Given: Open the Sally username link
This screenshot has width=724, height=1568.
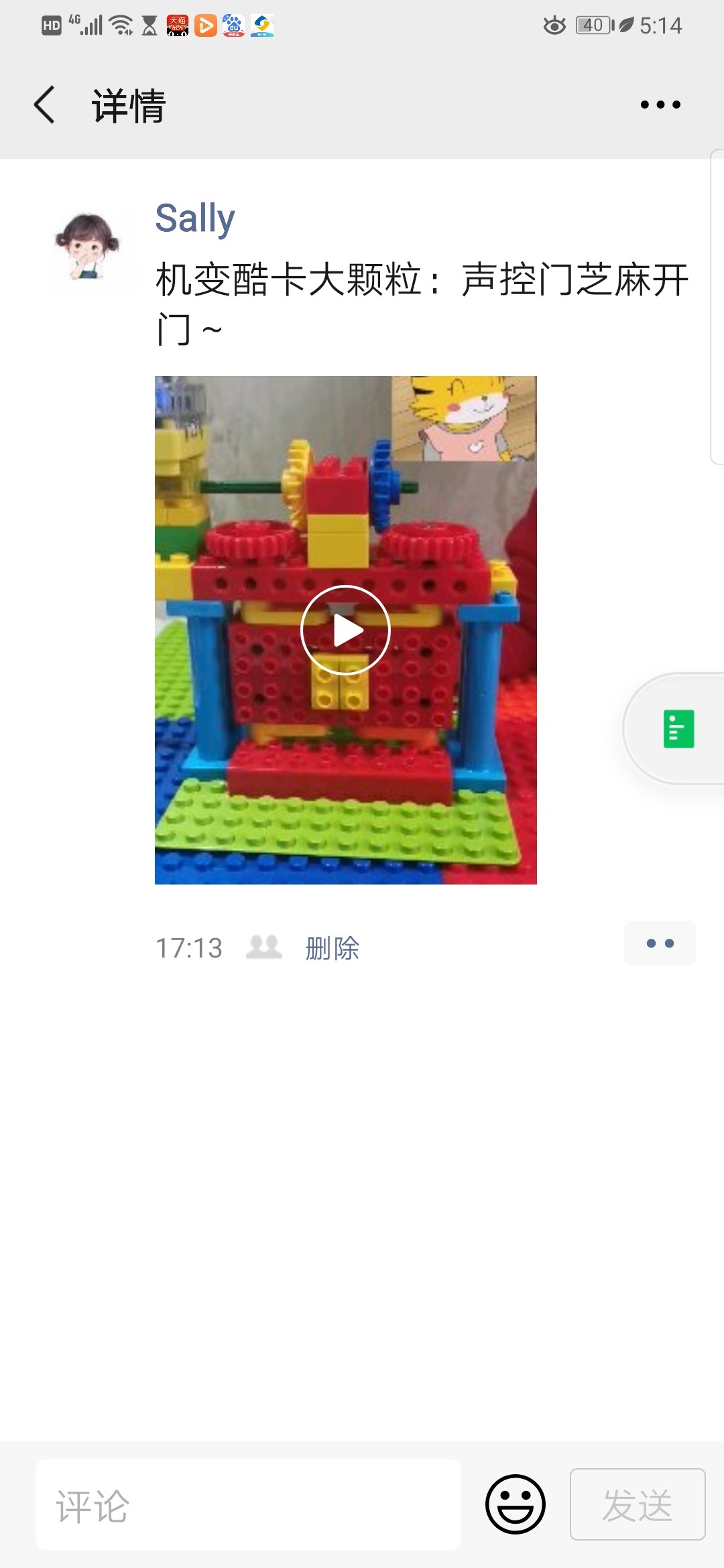Looking at the screenshot, I should point(194,218).
